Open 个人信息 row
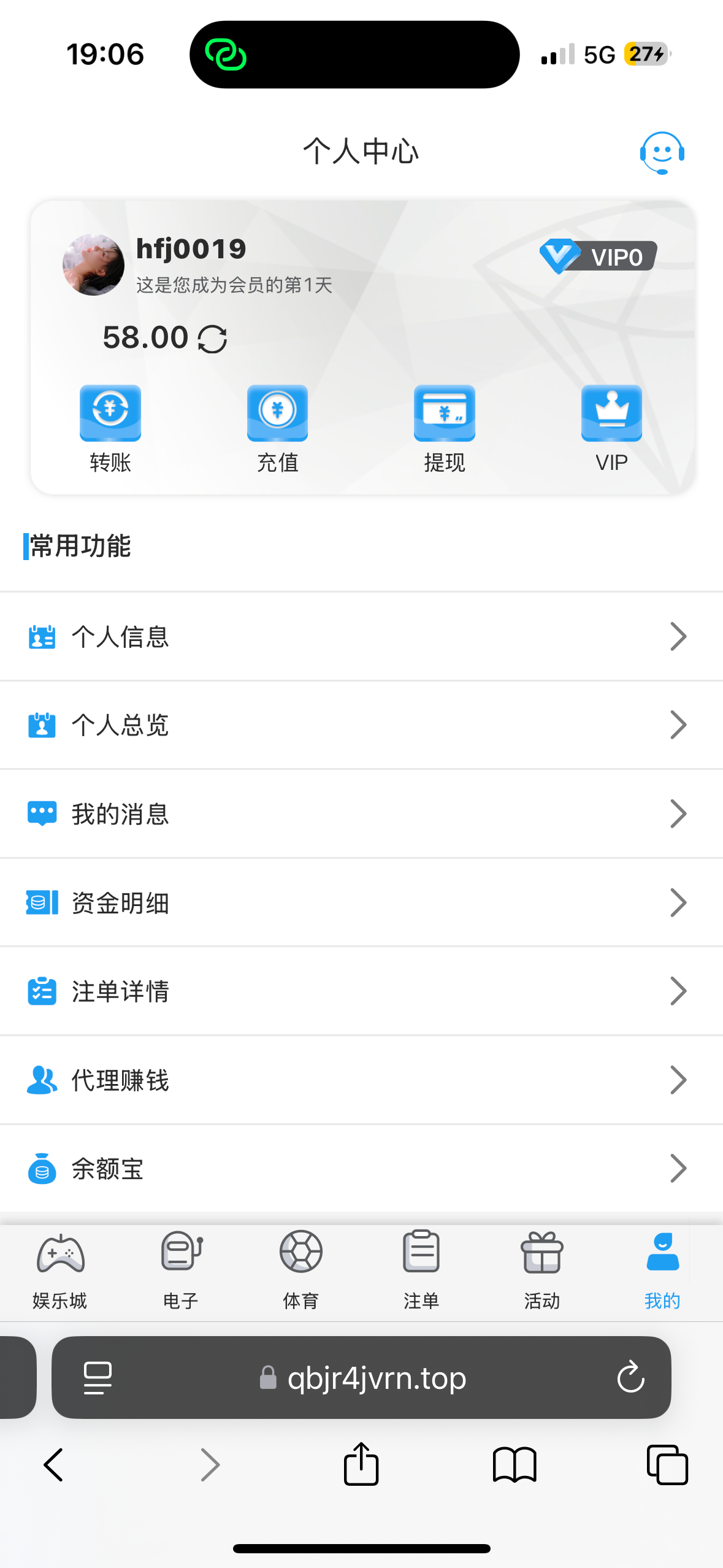The height and width of the screenshot is (1568, 723). point(361,637)
